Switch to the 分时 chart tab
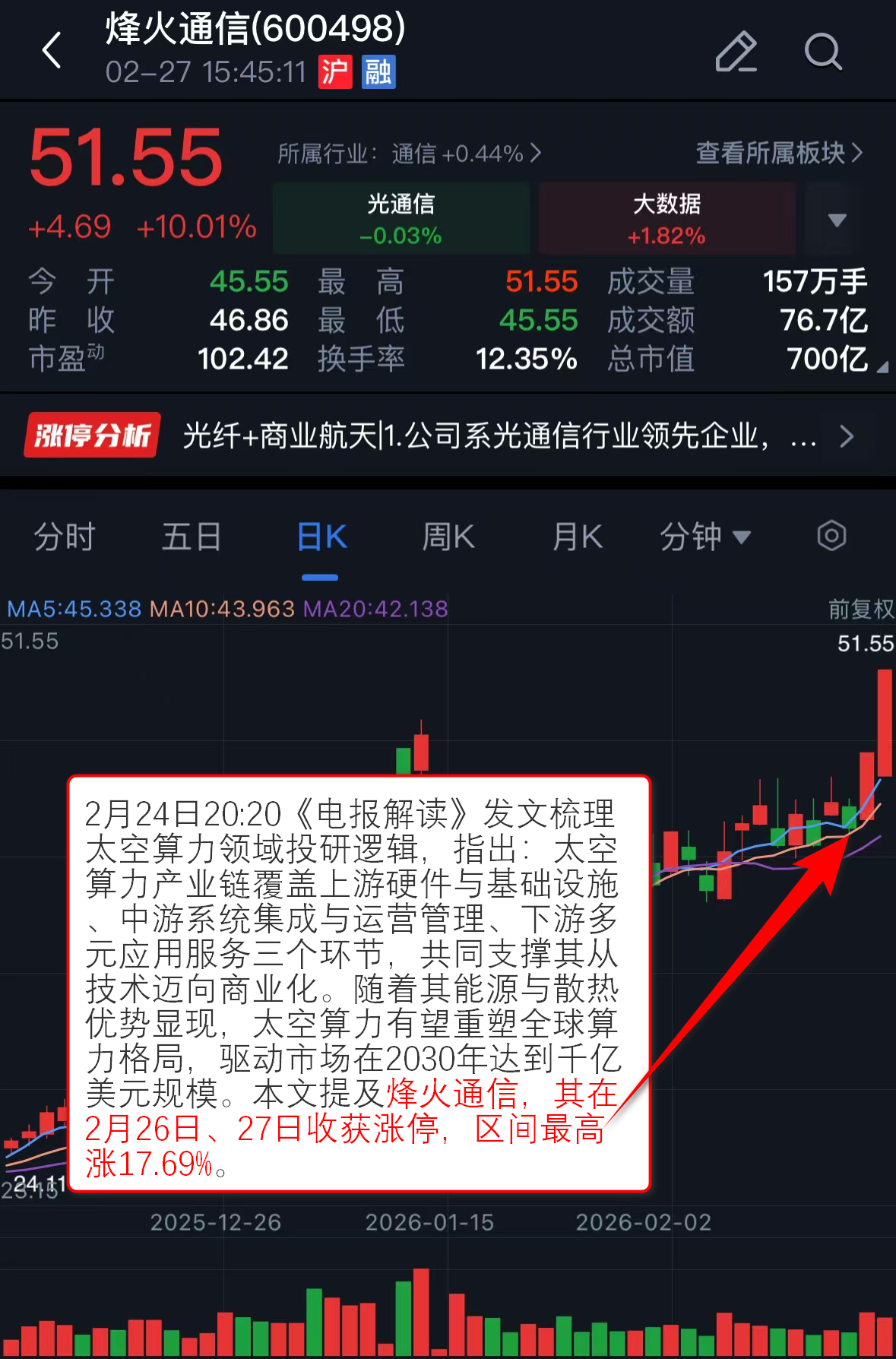This screenshot has width=896, height=1359. pyautogui.click(x=64, y=537)
